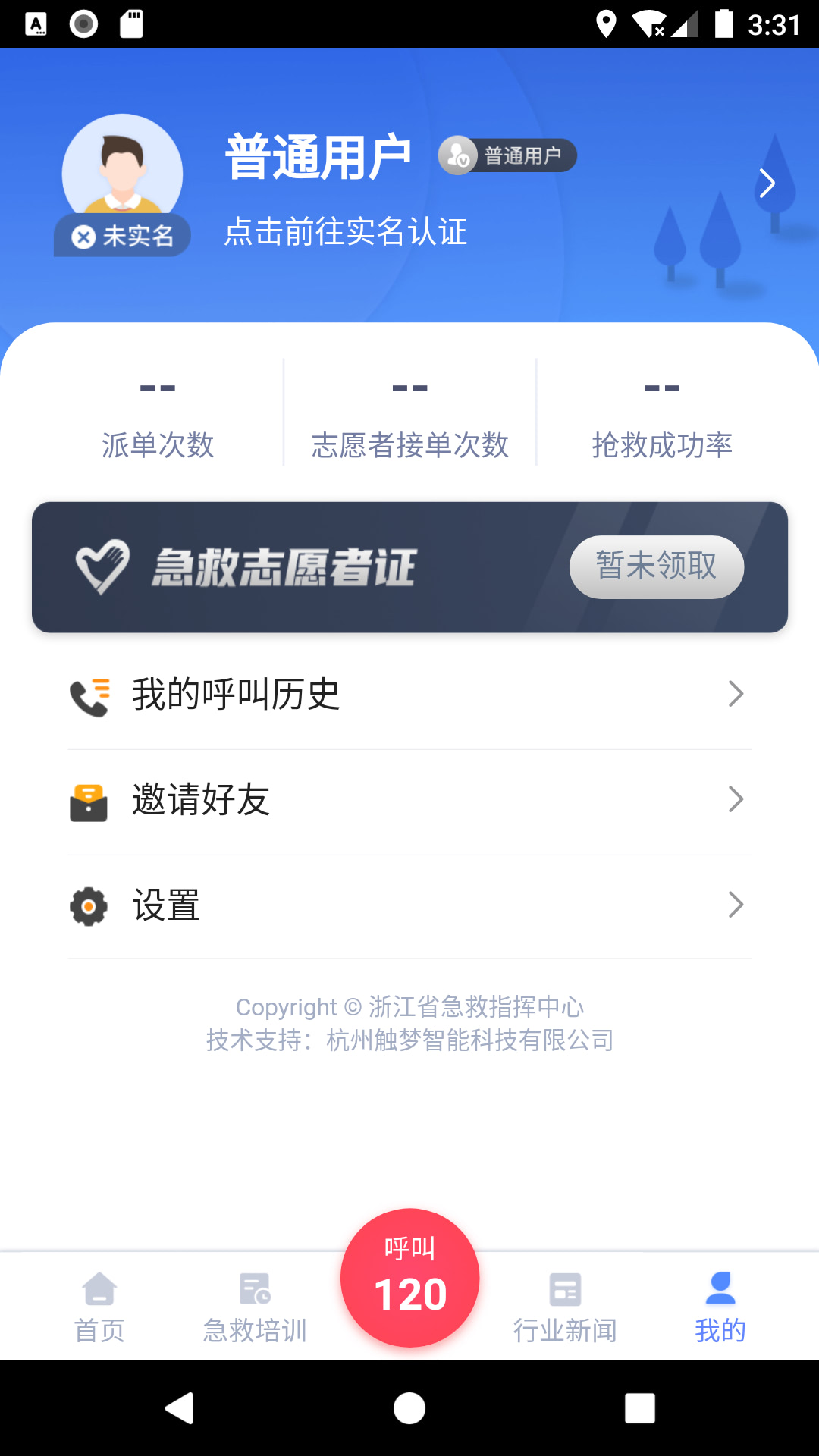Open settings via the gear icon

click(x=89, y=905)
